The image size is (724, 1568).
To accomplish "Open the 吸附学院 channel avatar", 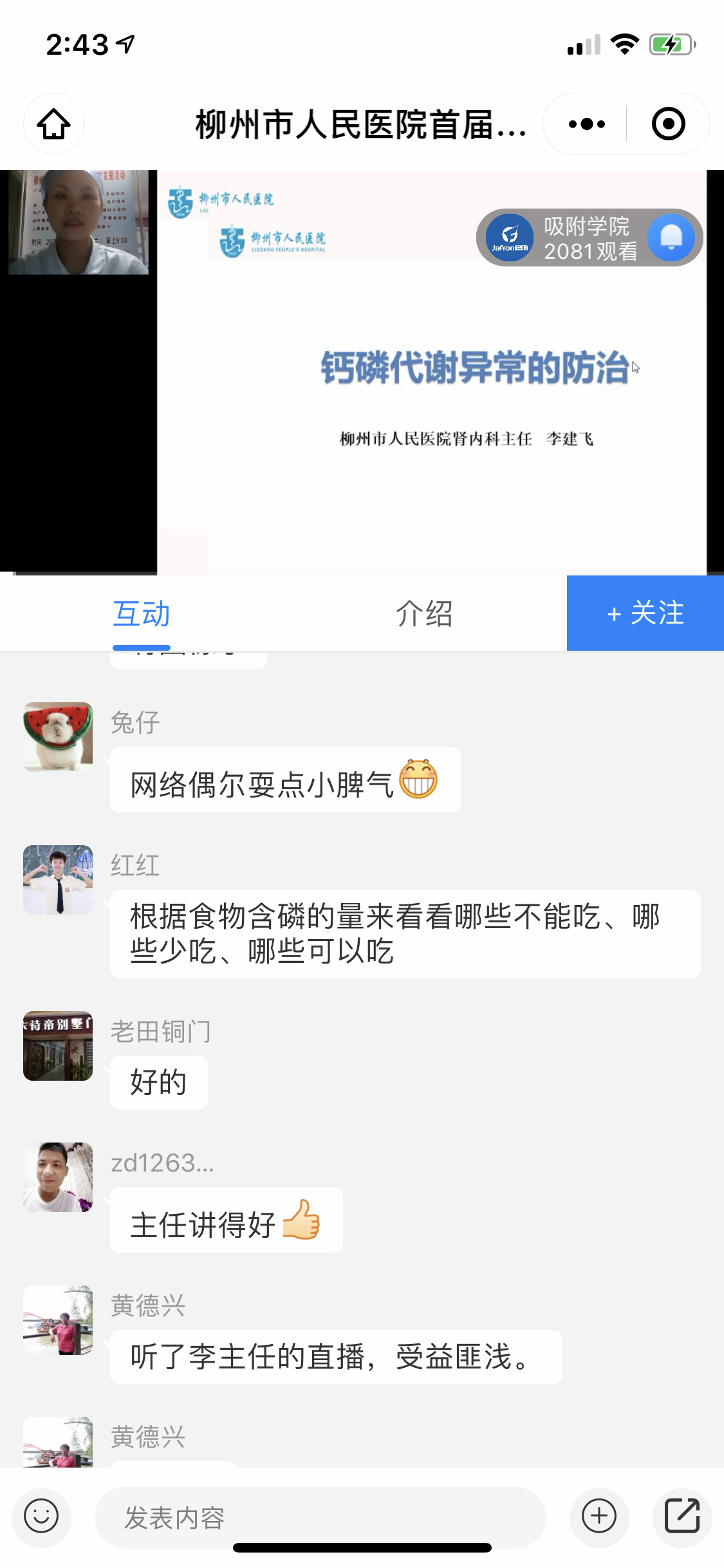I will [509, 238].
